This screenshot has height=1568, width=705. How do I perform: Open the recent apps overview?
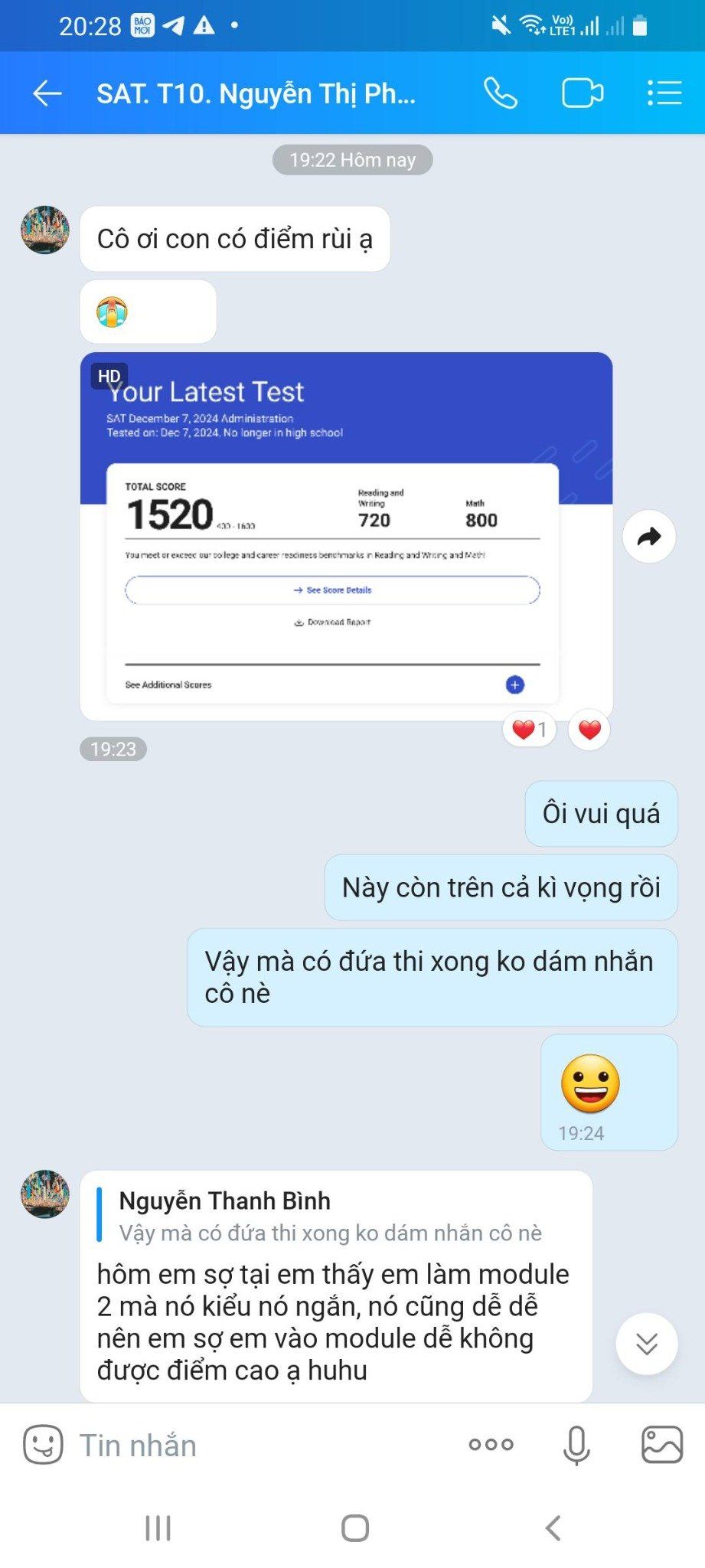pyautogui.click(x=158, y=1528)
